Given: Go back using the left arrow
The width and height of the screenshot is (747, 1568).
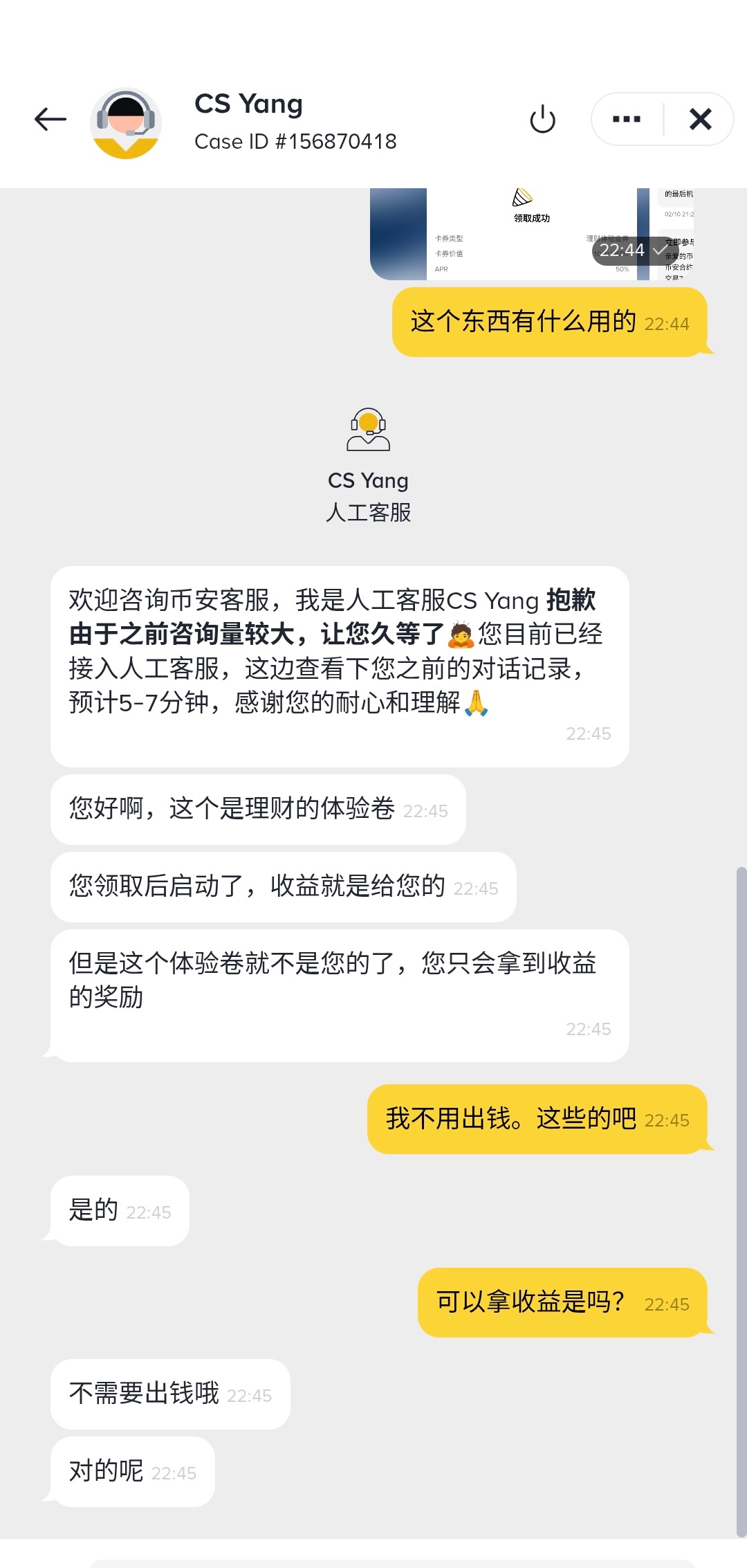Looking at the screenshot, I should coord(50,119).
